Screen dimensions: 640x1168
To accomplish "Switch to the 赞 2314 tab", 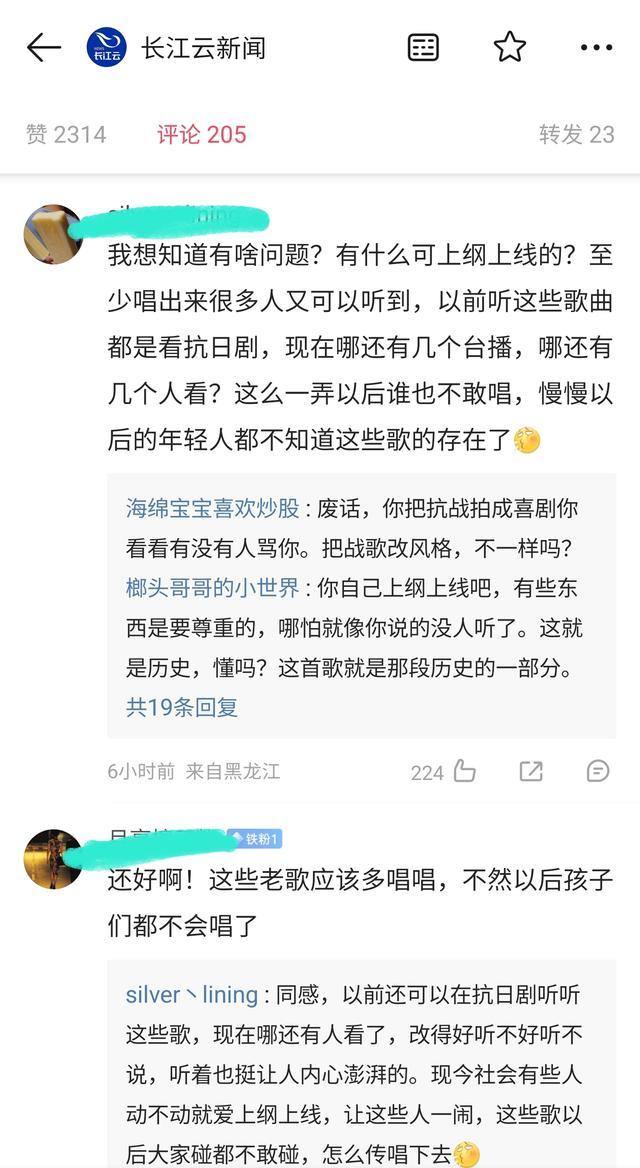I will 66,134.
